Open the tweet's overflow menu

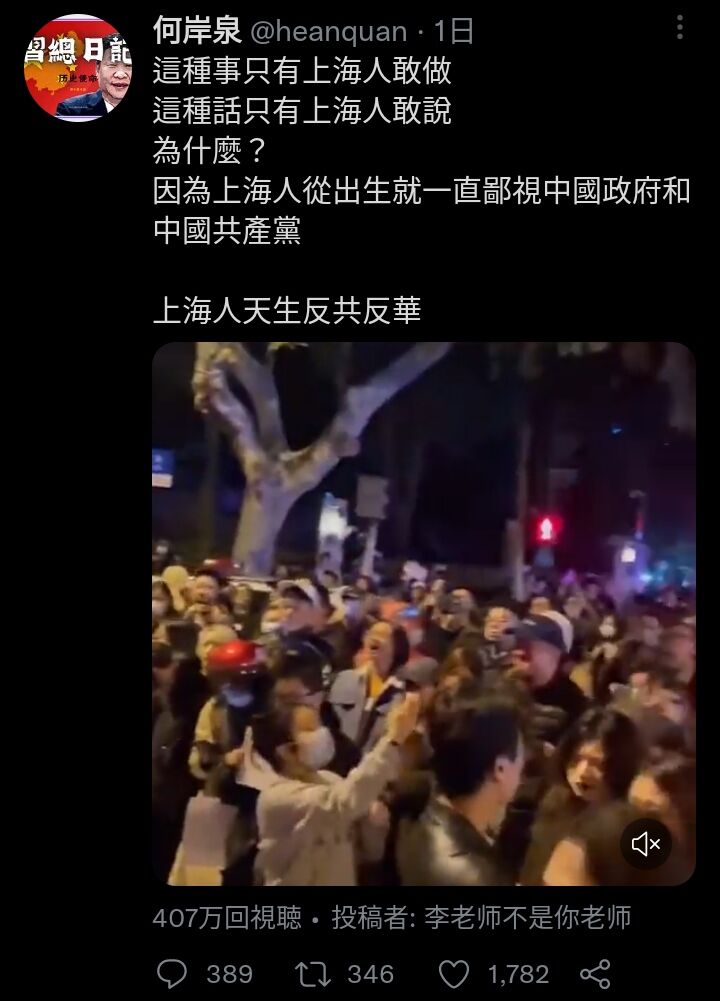(x=680, y=28)
